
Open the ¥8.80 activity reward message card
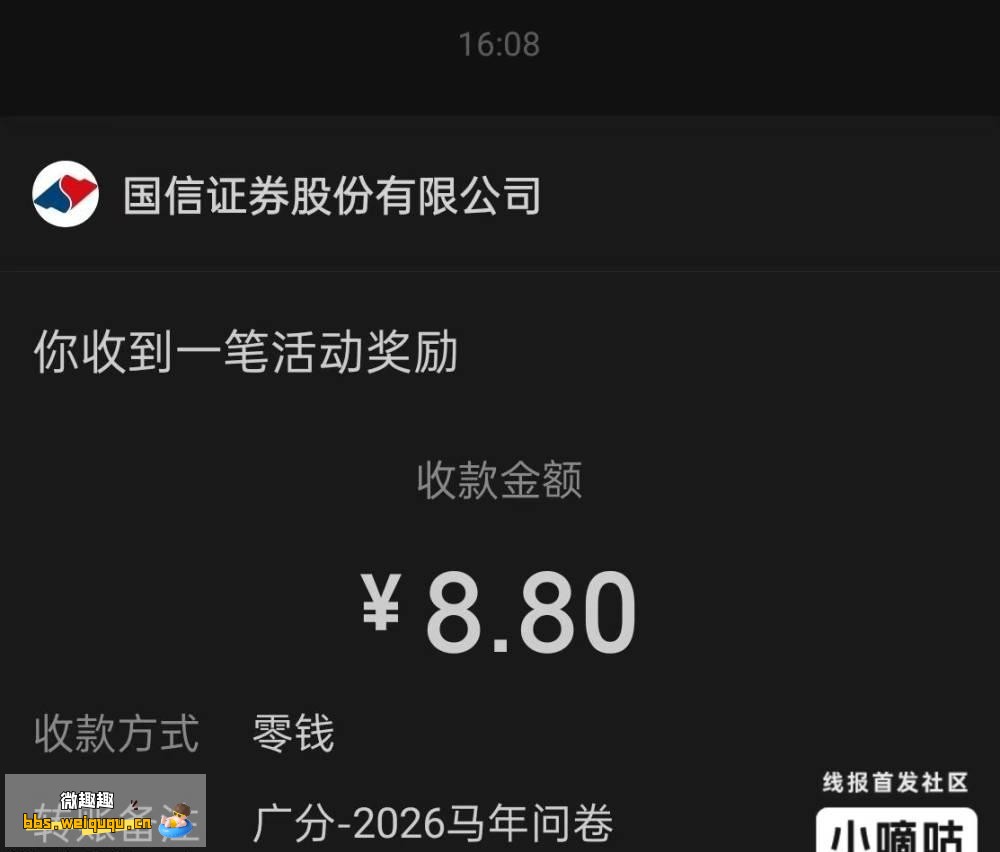498,560
